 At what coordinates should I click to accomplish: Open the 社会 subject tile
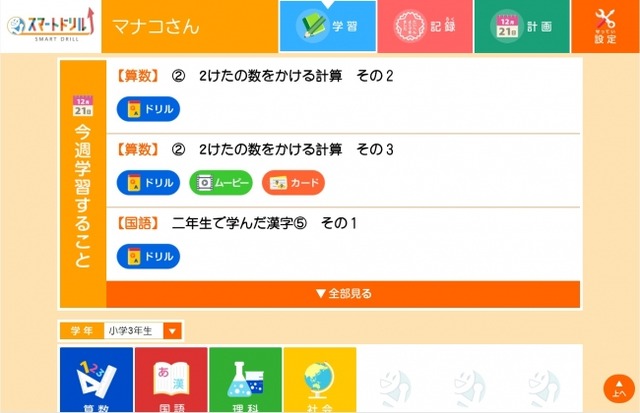click(x=319, y=380)
